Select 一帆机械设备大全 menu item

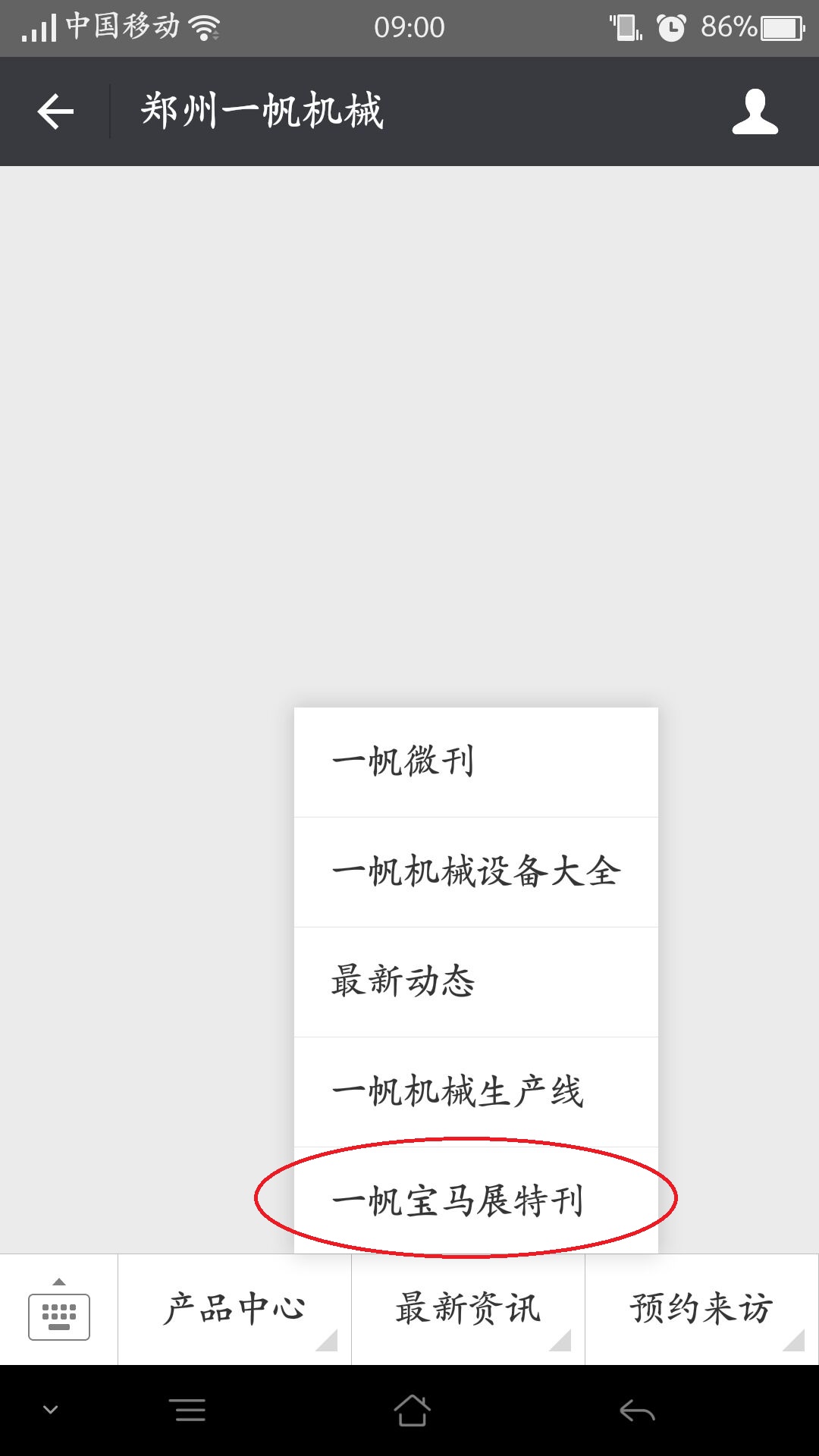point(475,871)
